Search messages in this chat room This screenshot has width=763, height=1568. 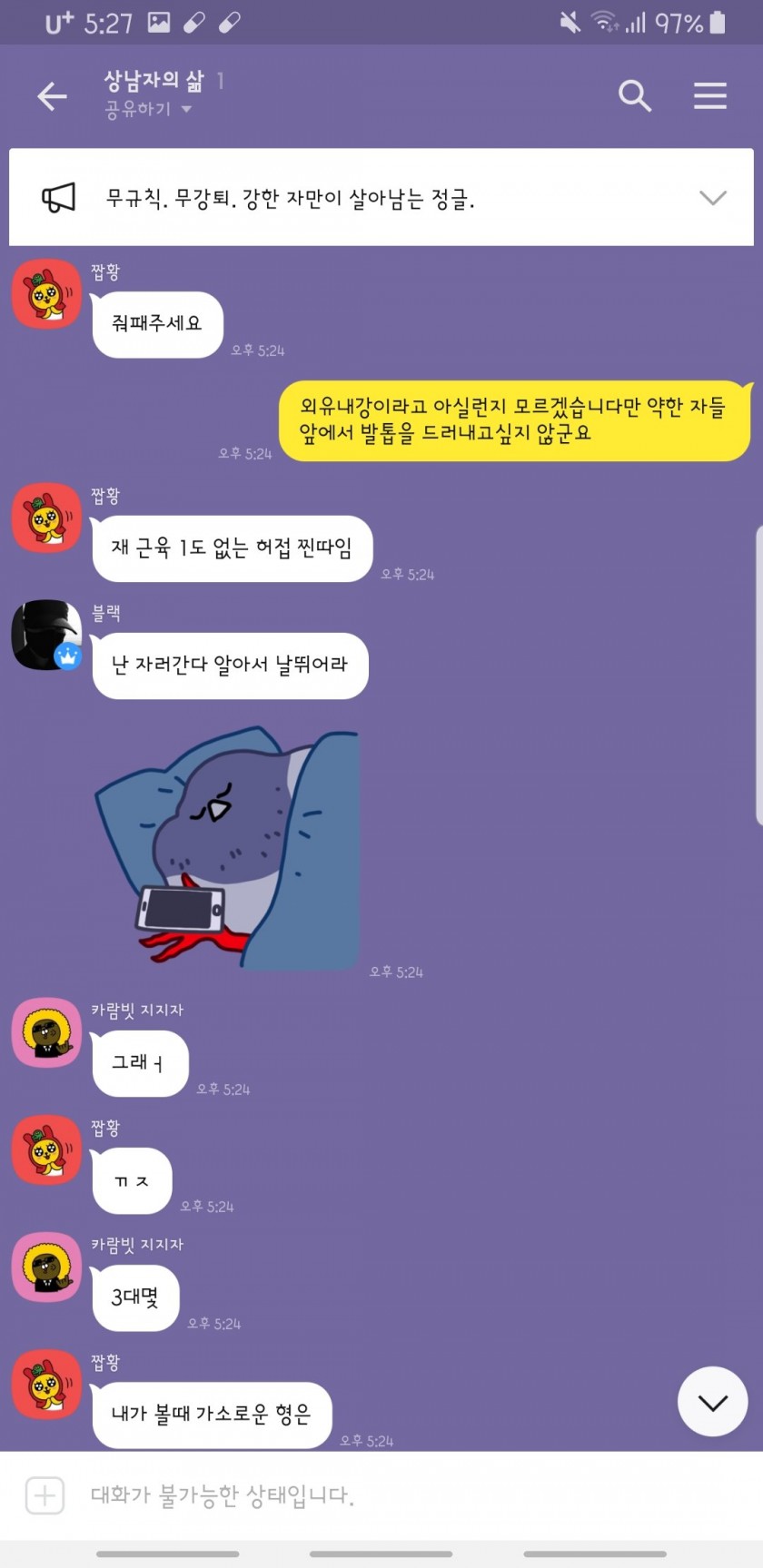coord(634,95)
